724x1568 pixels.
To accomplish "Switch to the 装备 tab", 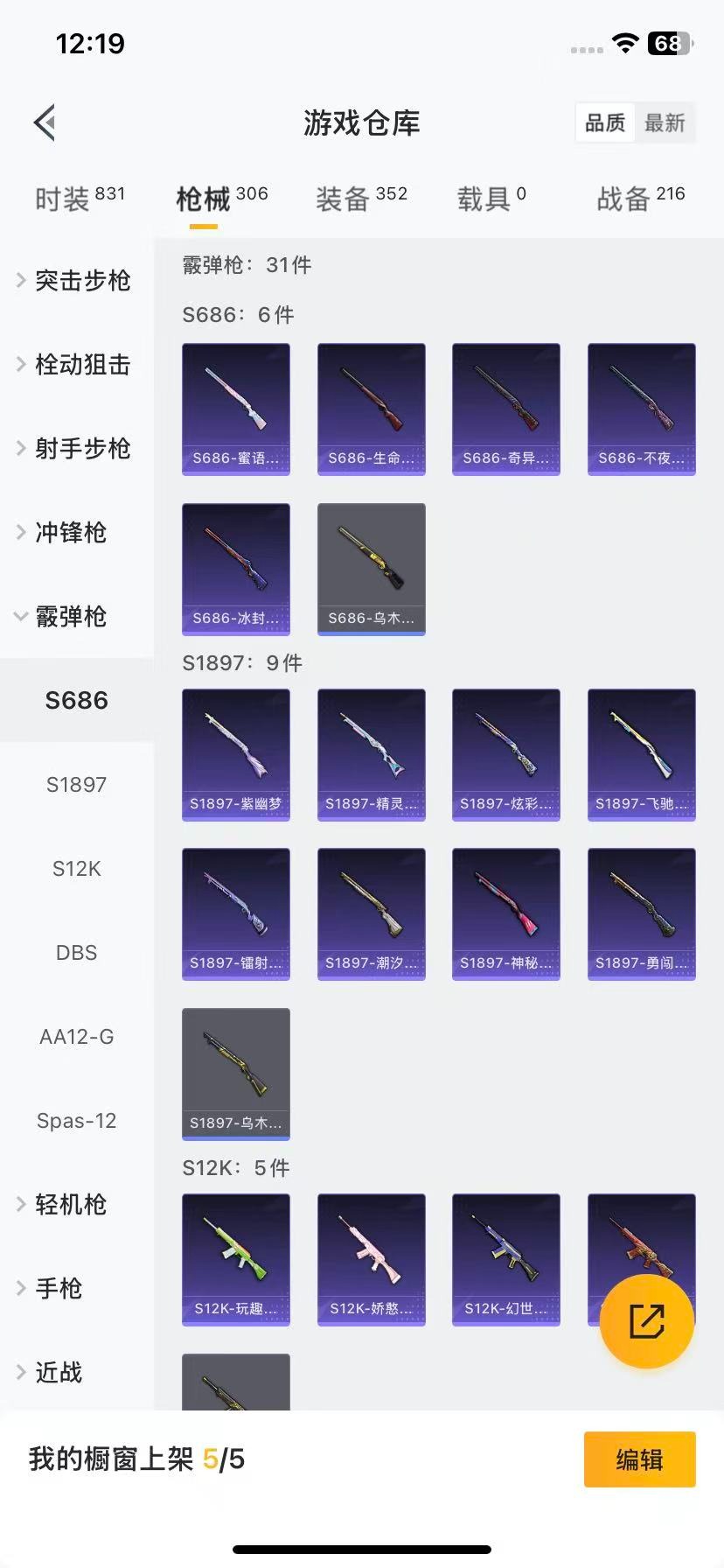I will click(361, 199).
